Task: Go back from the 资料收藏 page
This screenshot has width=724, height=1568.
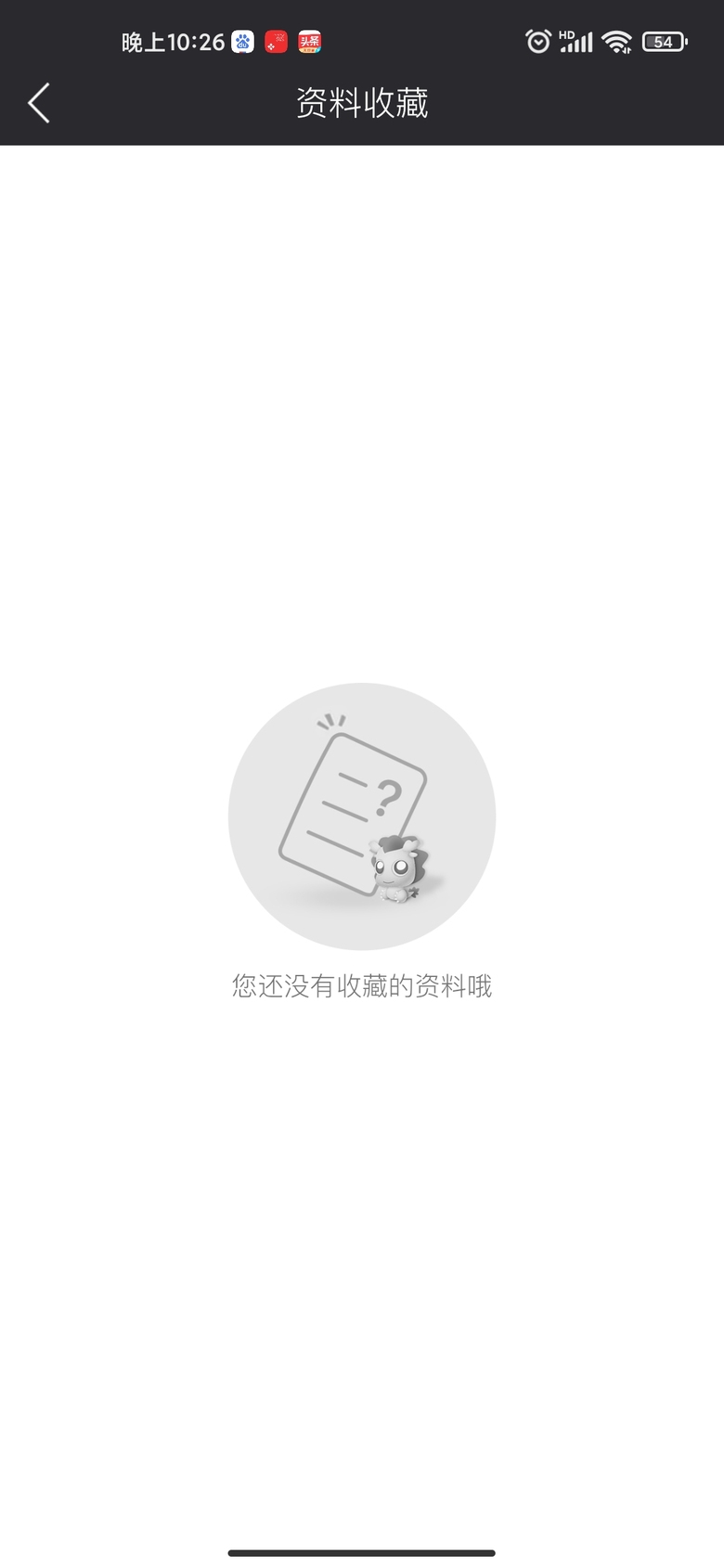Action: (x=39, y=103)
